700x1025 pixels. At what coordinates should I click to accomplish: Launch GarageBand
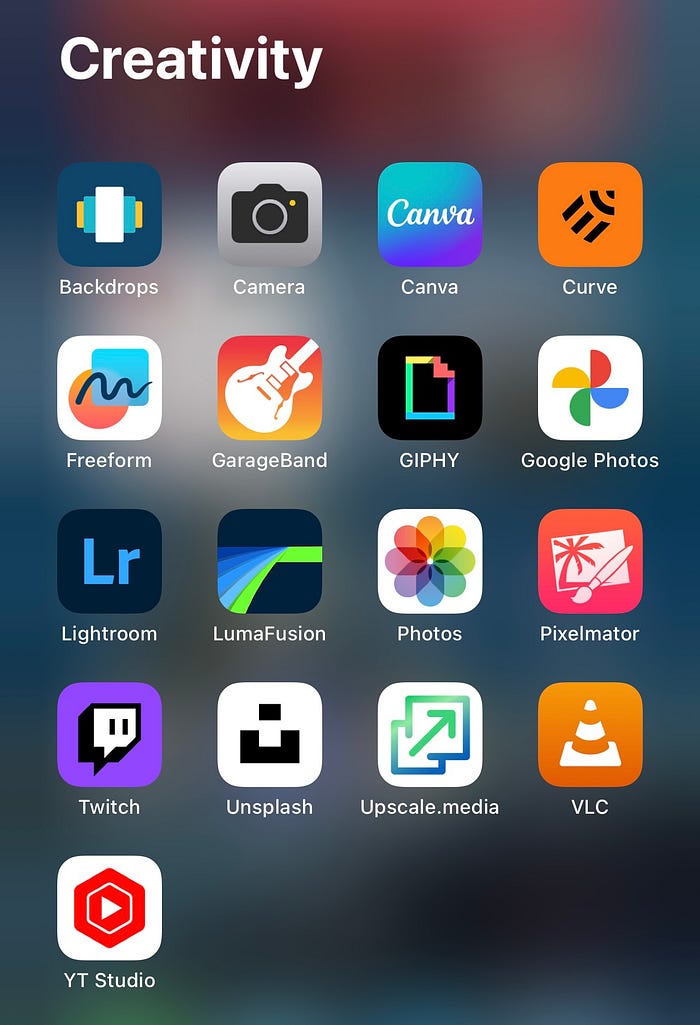(269, 388)
